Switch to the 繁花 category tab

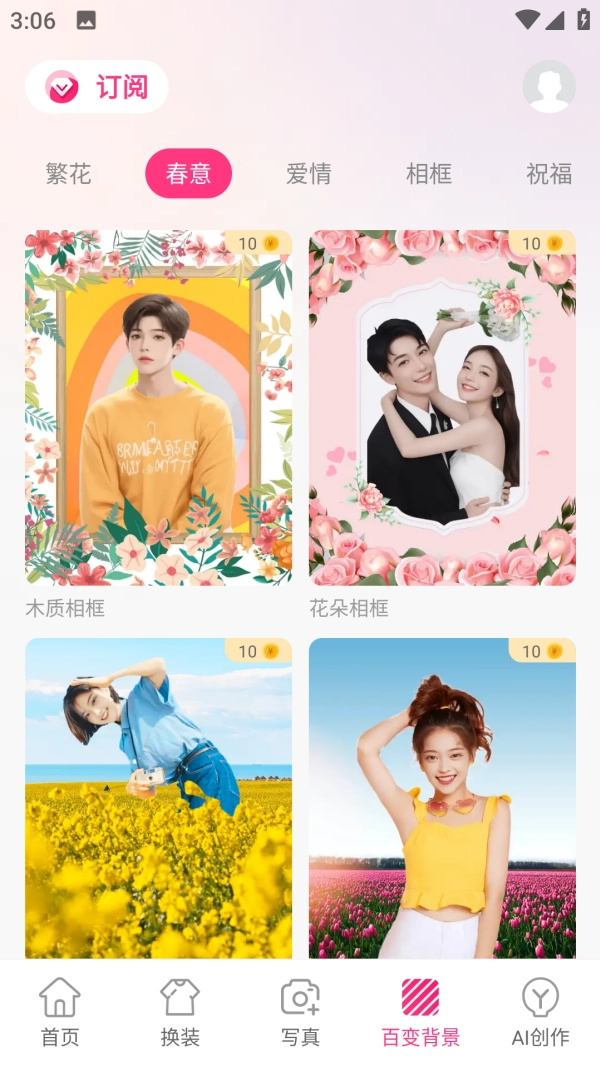tap(68, 174)
